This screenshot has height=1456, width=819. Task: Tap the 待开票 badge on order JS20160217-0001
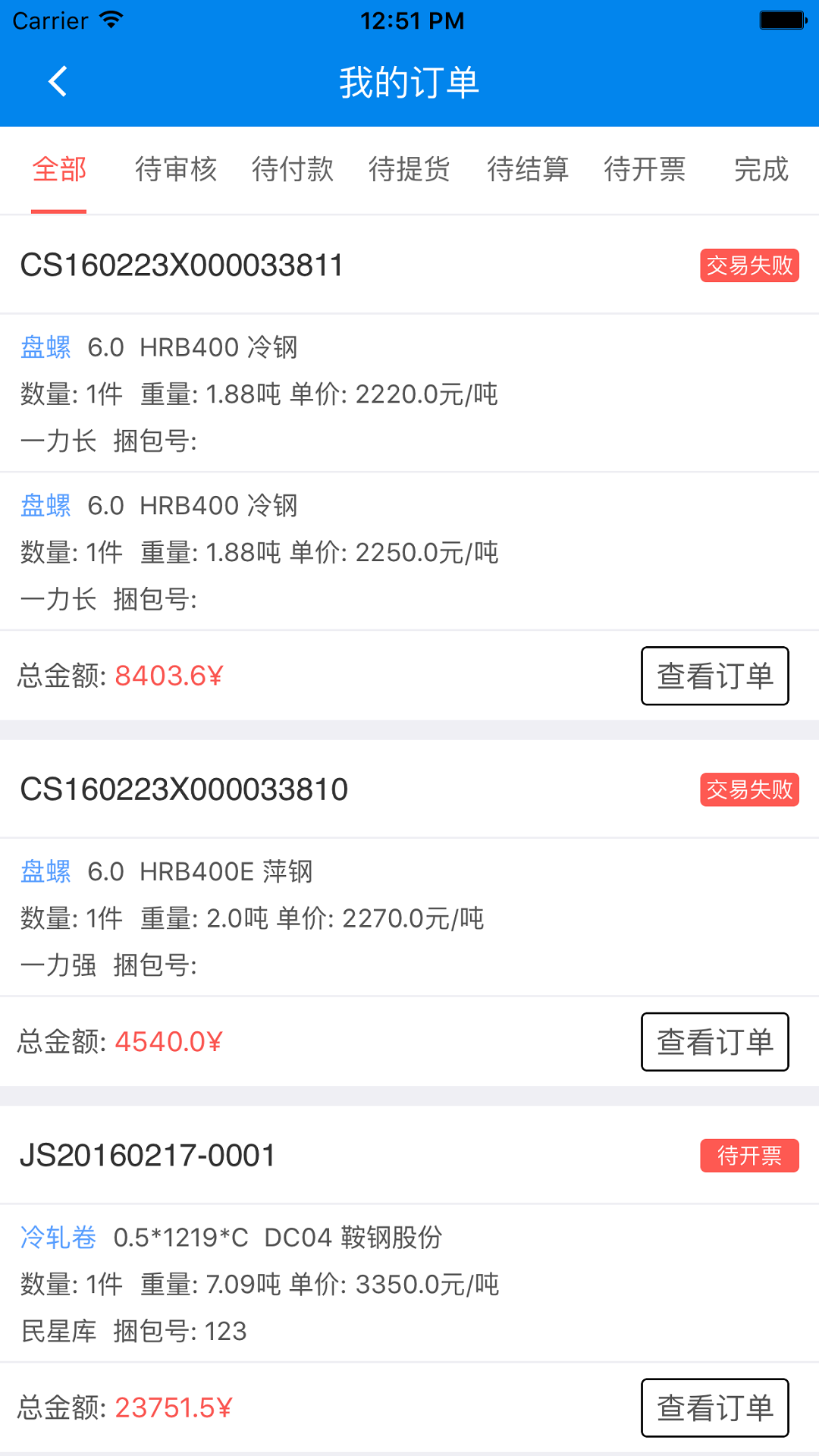coord(749,1156)
